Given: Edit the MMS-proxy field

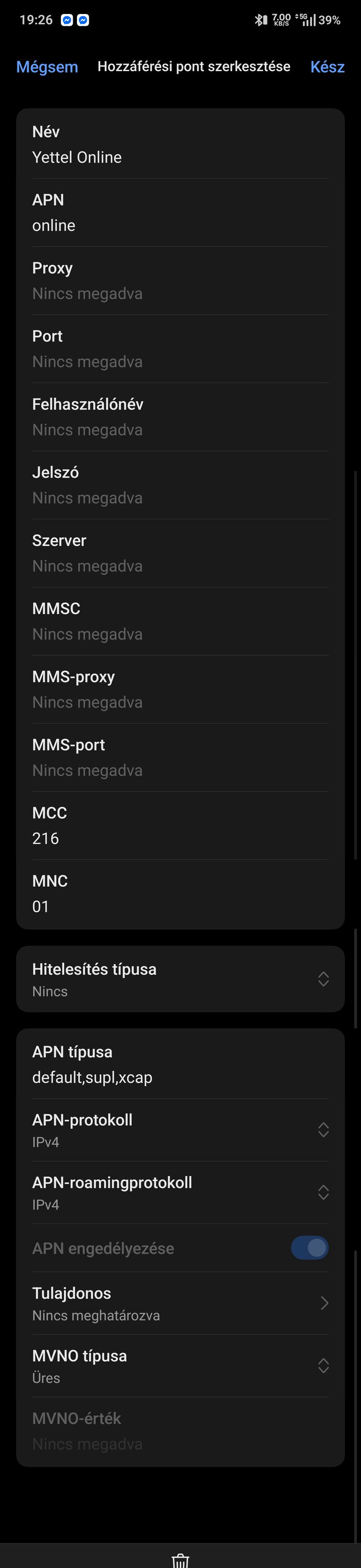Looking at the screenshot, I should (180, 690).
